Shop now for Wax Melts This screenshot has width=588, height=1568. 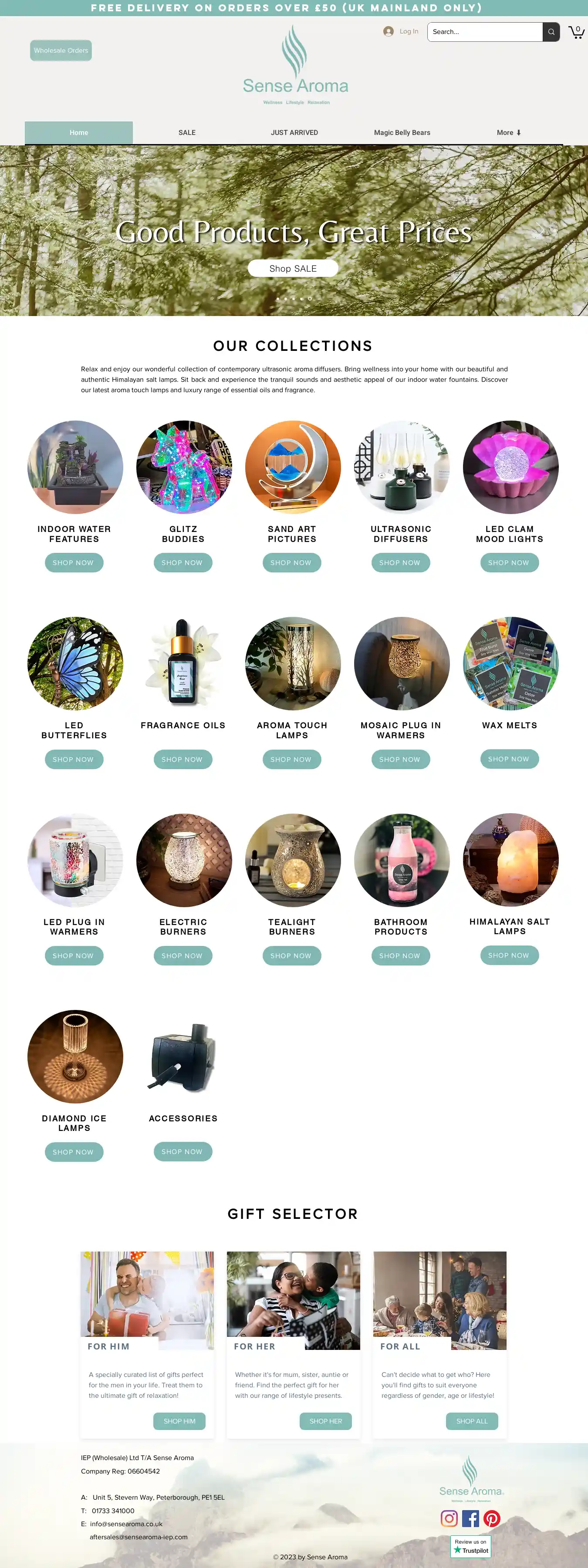click(x=510, y=759)
